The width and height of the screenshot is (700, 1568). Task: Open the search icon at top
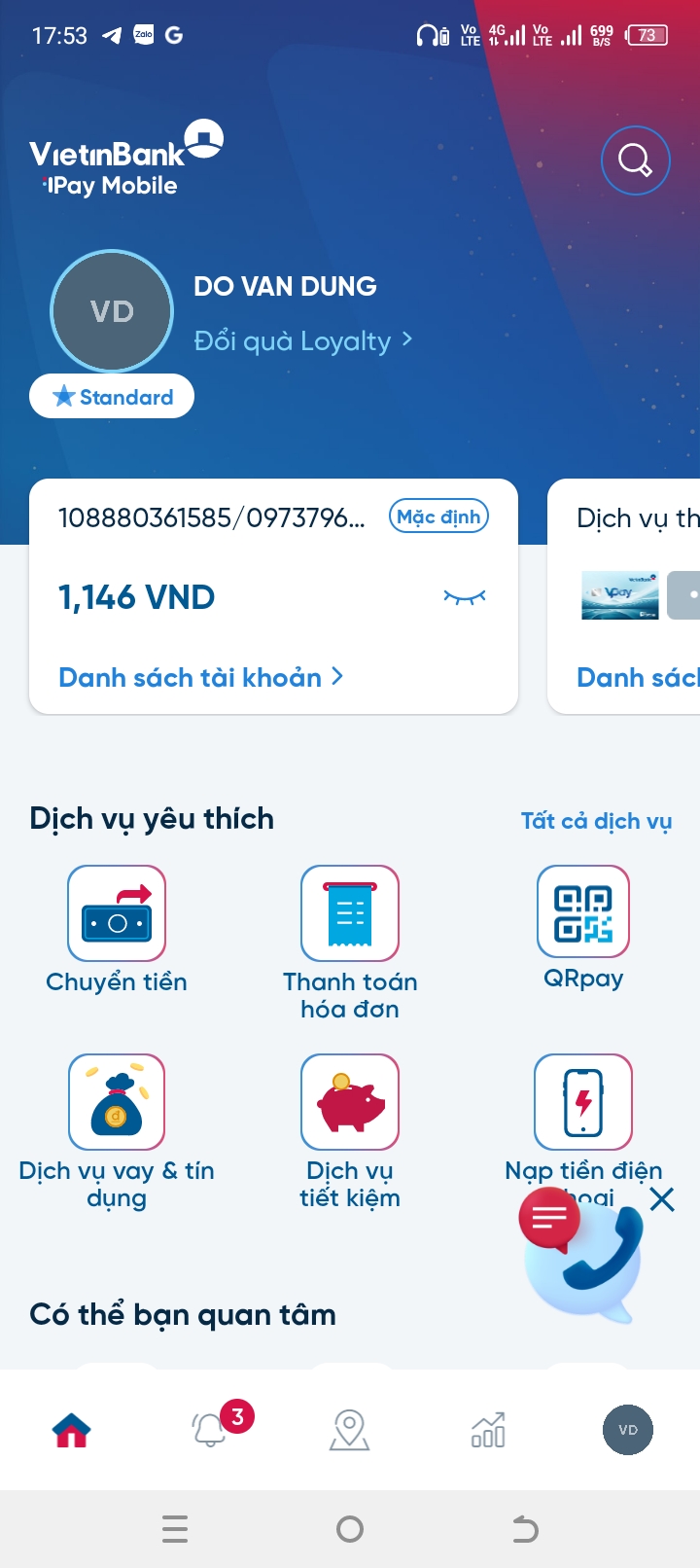(635, 160)
